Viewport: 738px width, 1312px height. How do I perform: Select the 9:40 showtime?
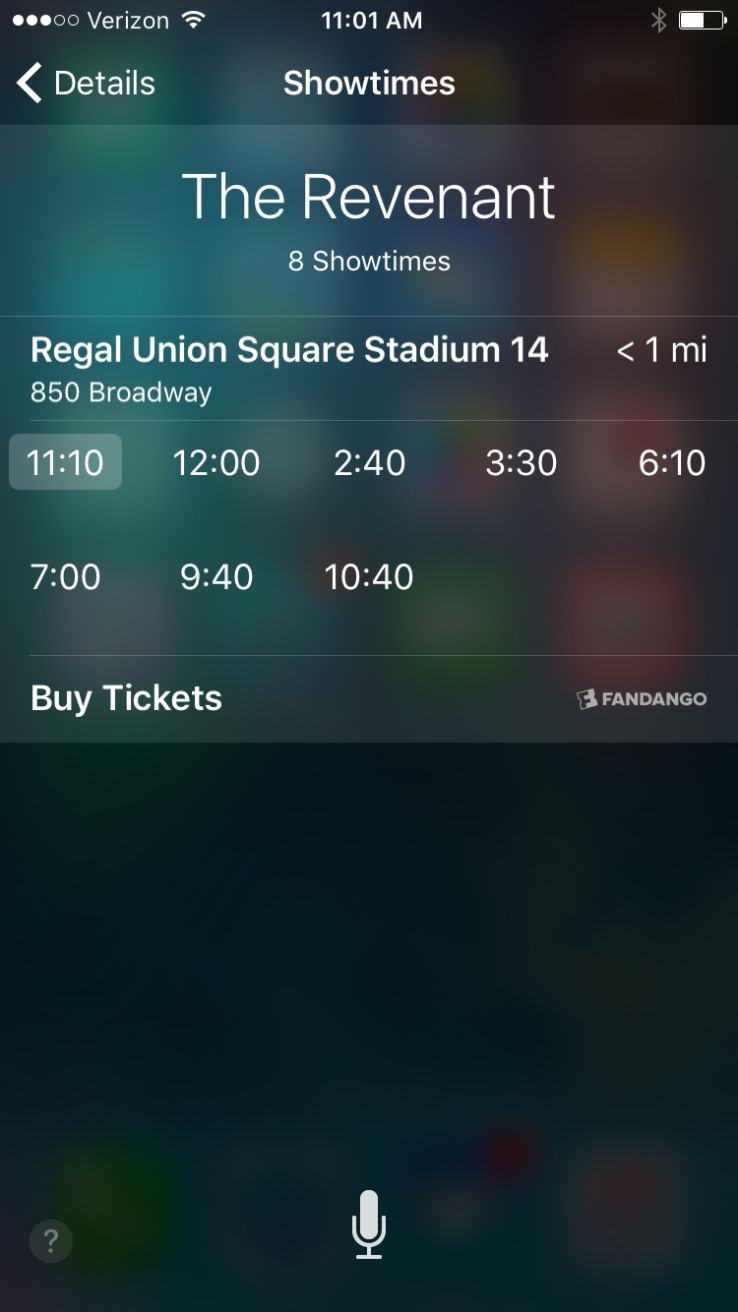coord(216,577)
